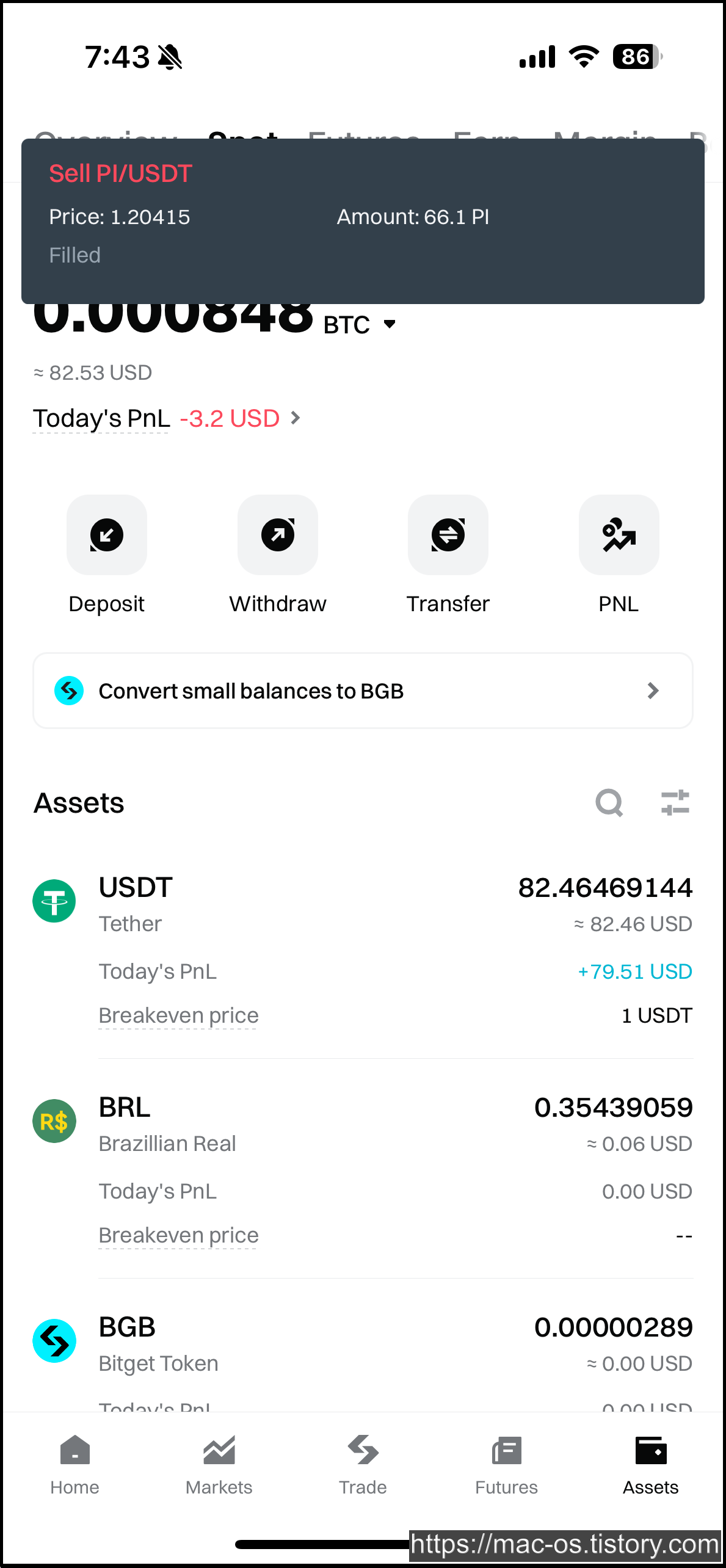Tap the Withdraw button
The width and height of the screenshot is (726, 1568).
tap(278, 554)
